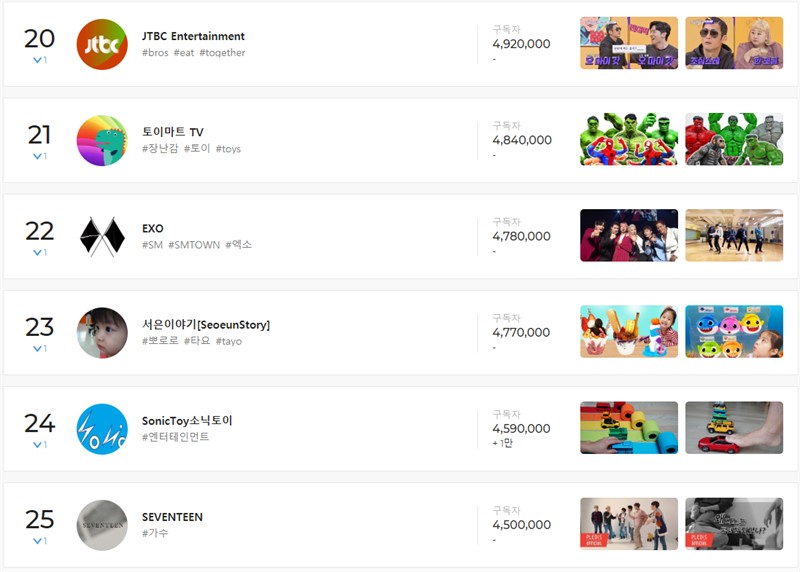Open the JTBC Entertainment channel row

pos(193,37)
